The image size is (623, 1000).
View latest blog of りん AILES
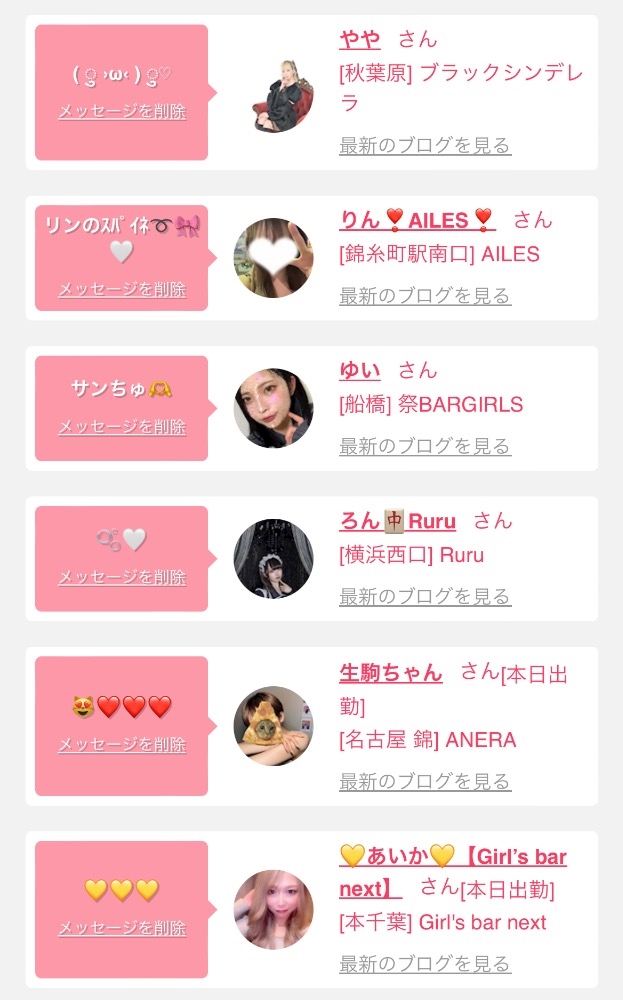click(x=425, y=296)
